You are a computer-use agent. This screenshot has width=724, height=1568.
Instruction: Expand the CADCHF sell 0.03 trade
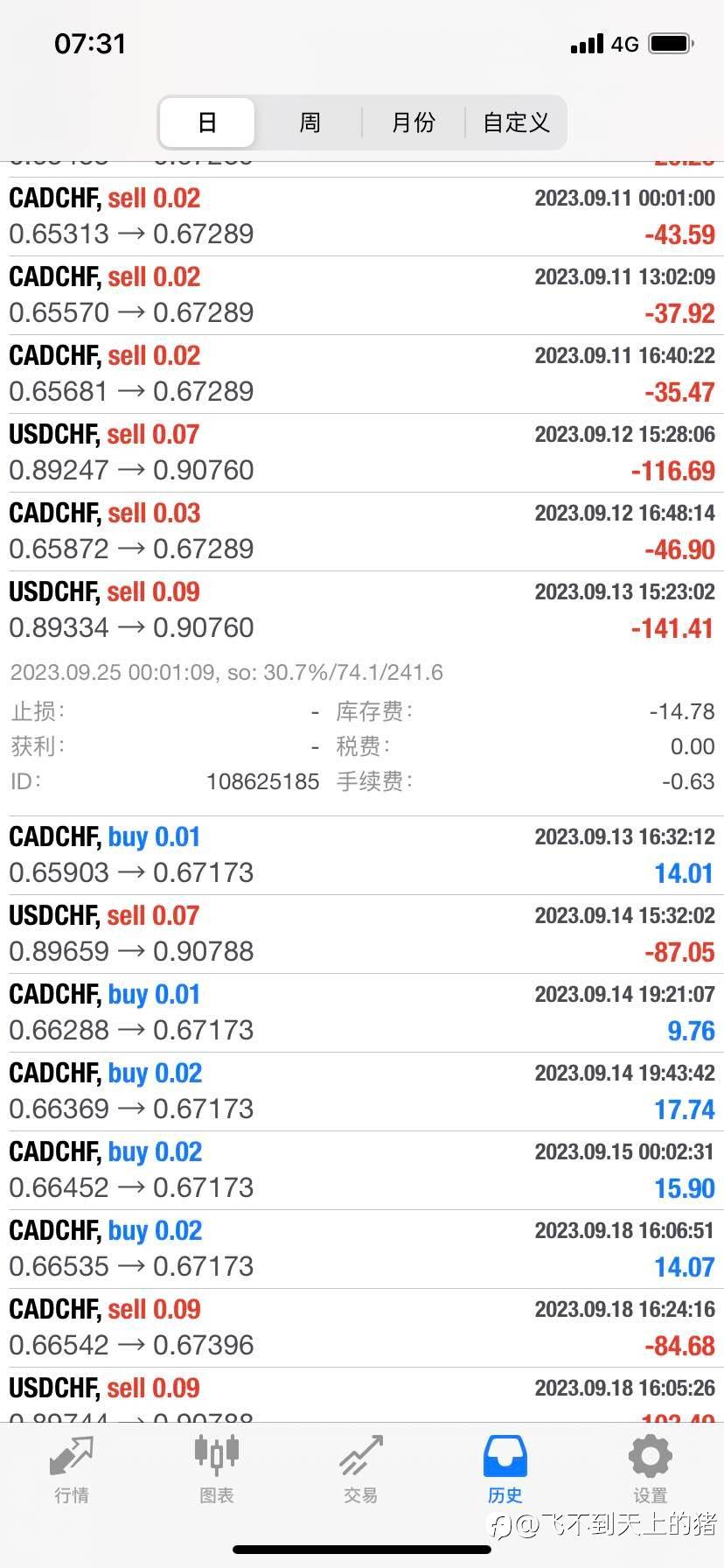[362, 532]
